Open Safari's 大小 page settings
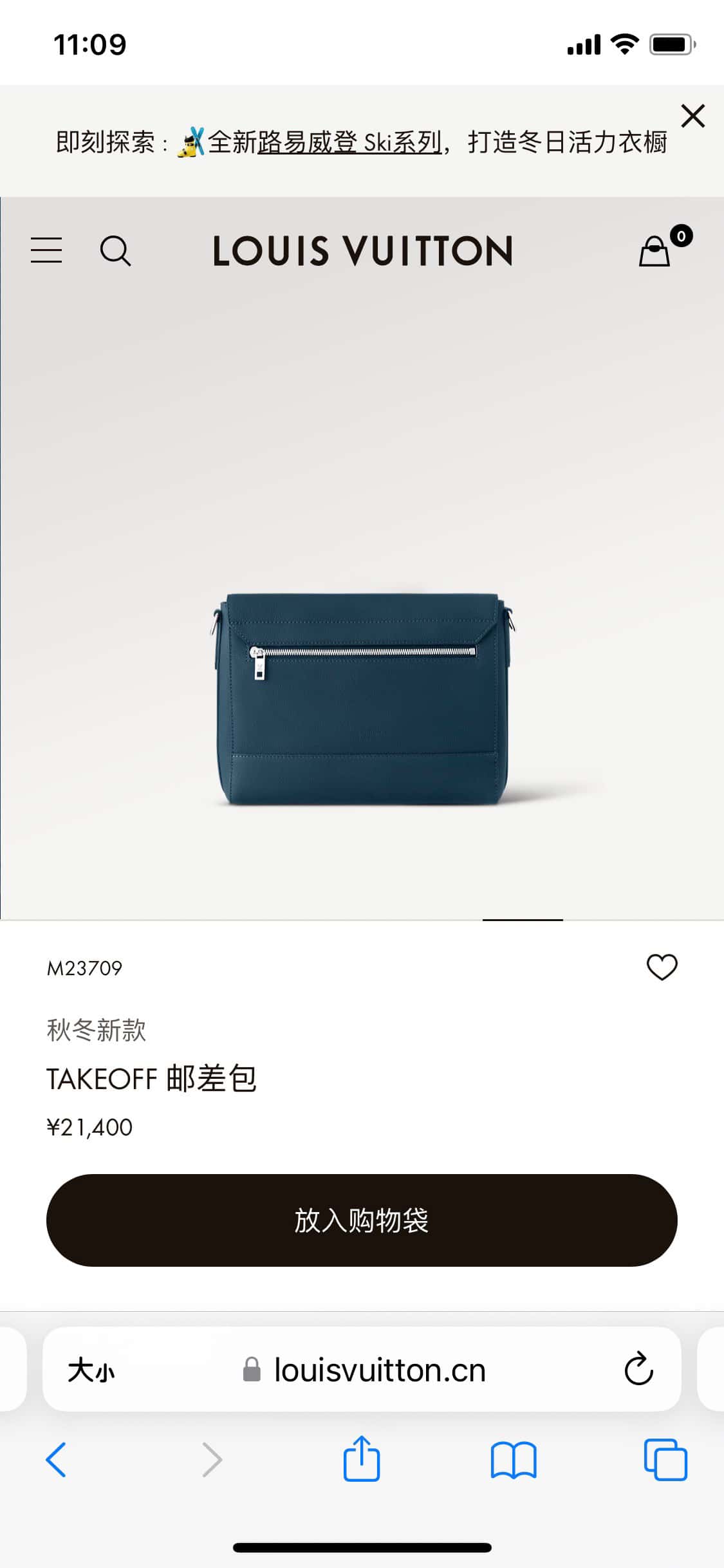The width and height of the screenshot is (724, 1568). [x=91, y=1370]
